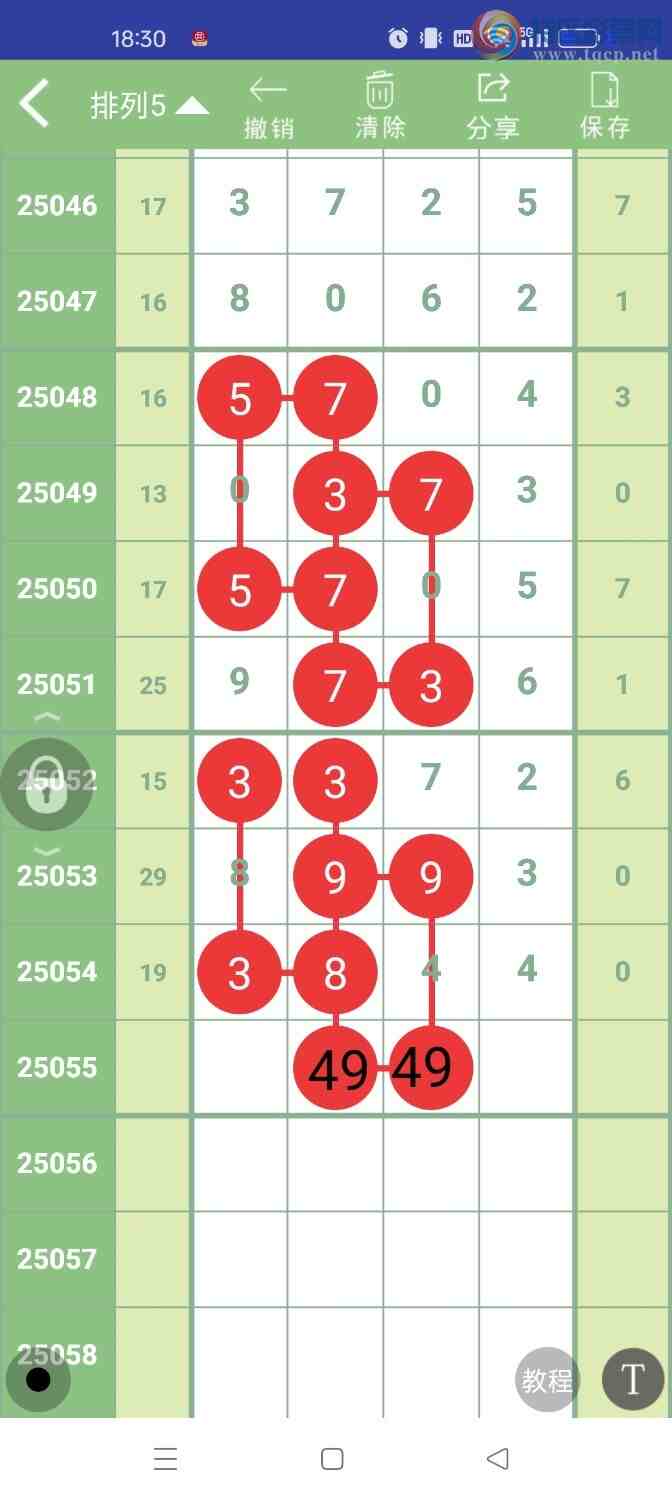Tap the empty first cell in row 25056
The height and width of the screenshot is (1500, 672).
coord(239,1163)
